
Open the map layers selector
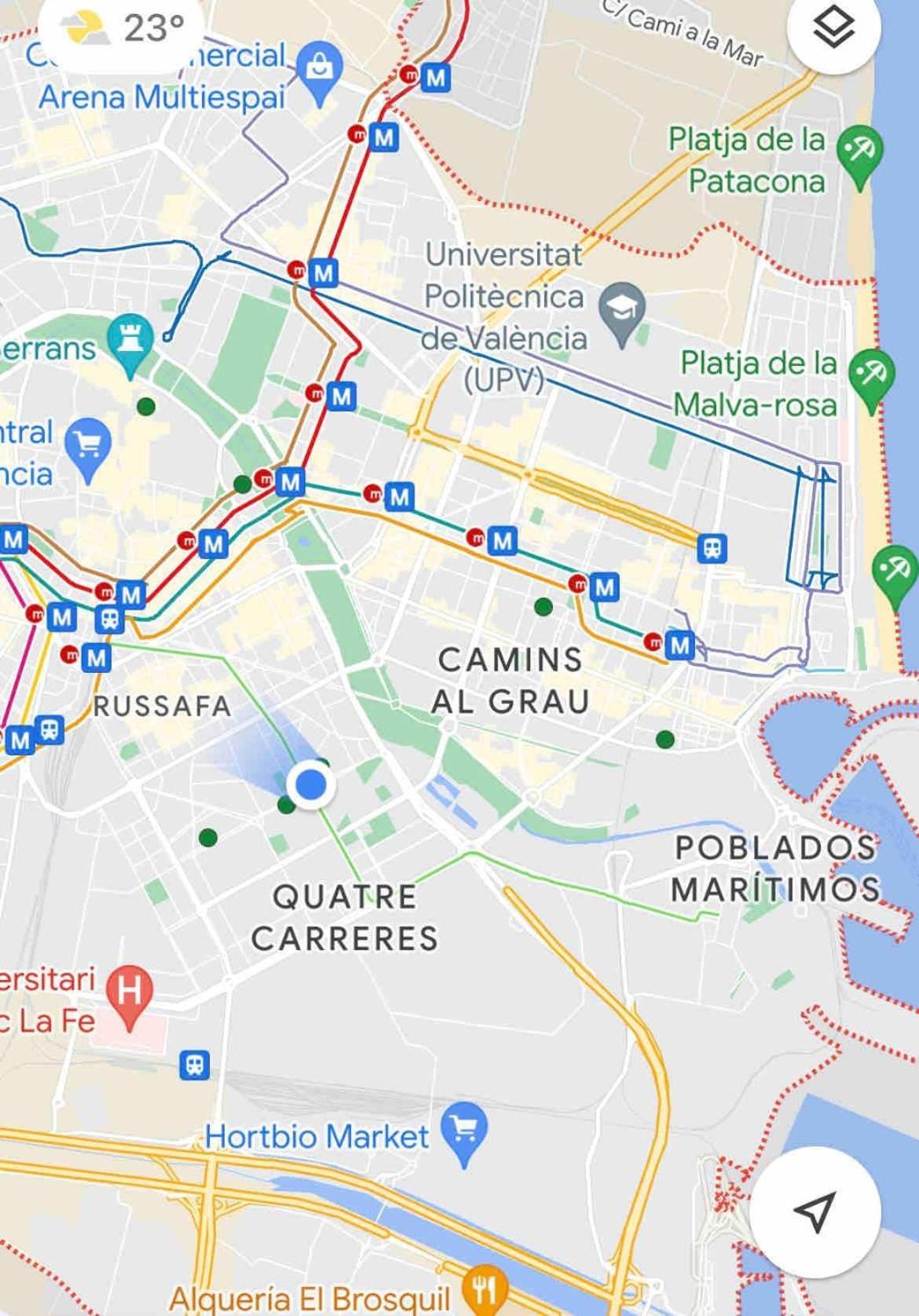(833, 30)
